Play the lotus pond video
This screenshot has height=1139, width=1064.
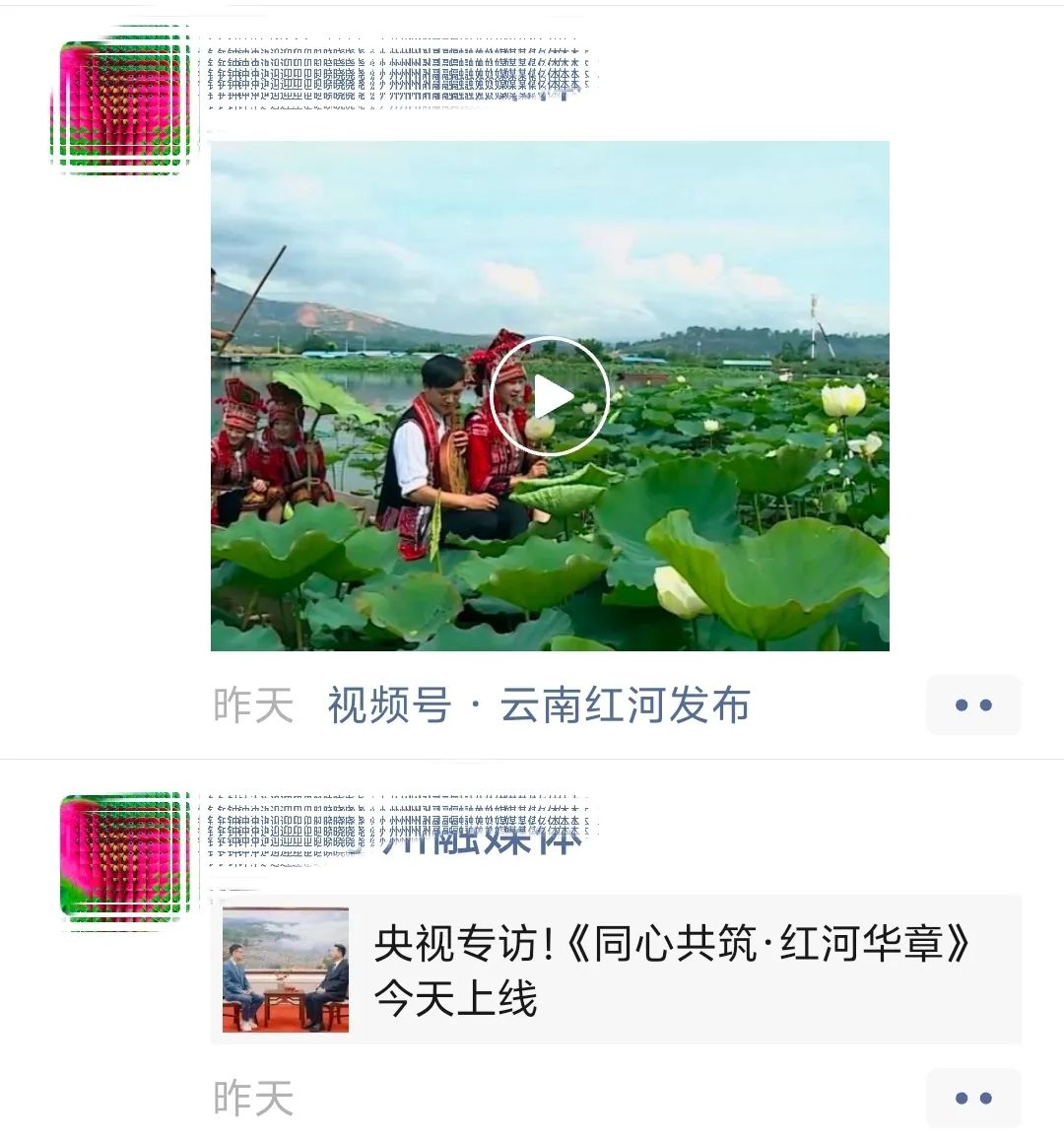pyautogui.click(x=550, y=397)
